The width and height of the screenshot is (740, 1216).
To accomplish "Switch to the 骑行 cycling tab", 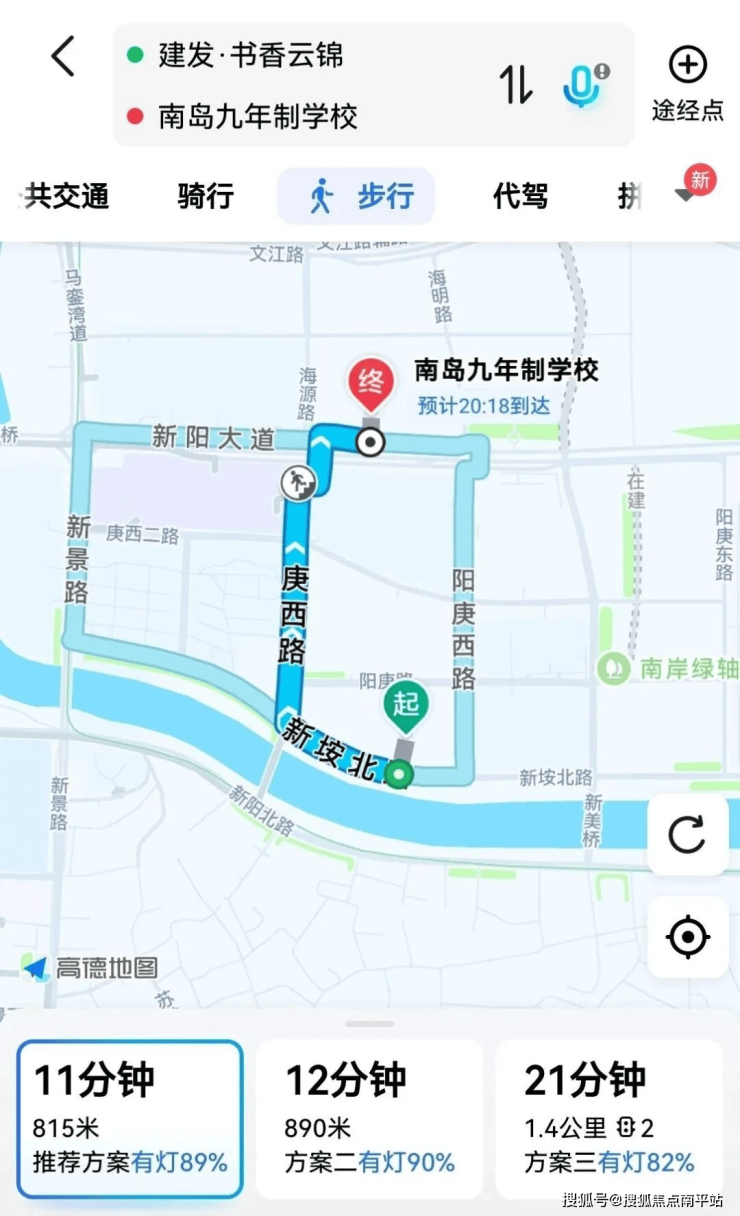I will pyautogui.click(x=205, y=196).
